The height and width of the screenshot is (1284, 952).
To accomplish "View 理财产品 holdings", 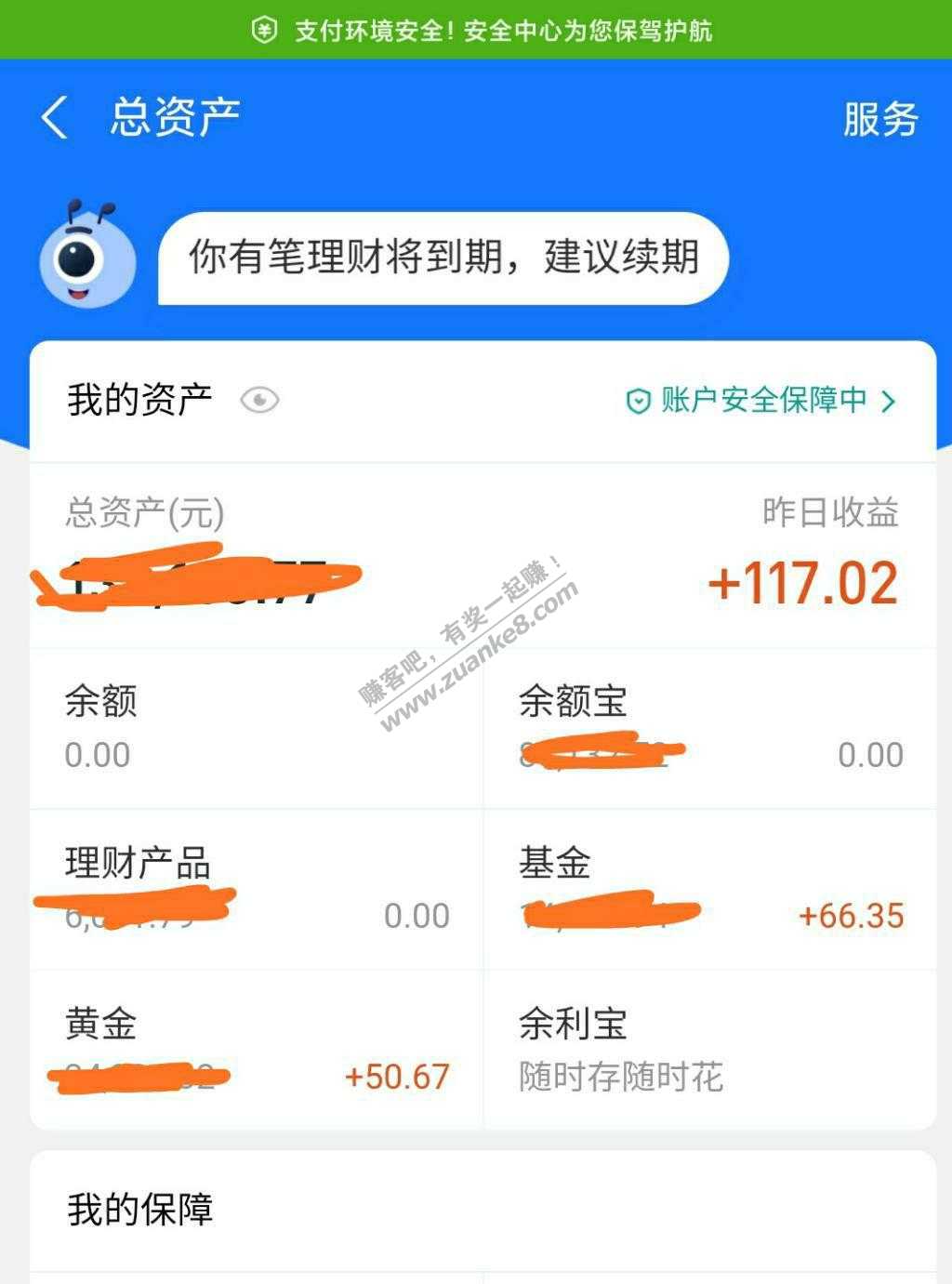I will point(257,889).
